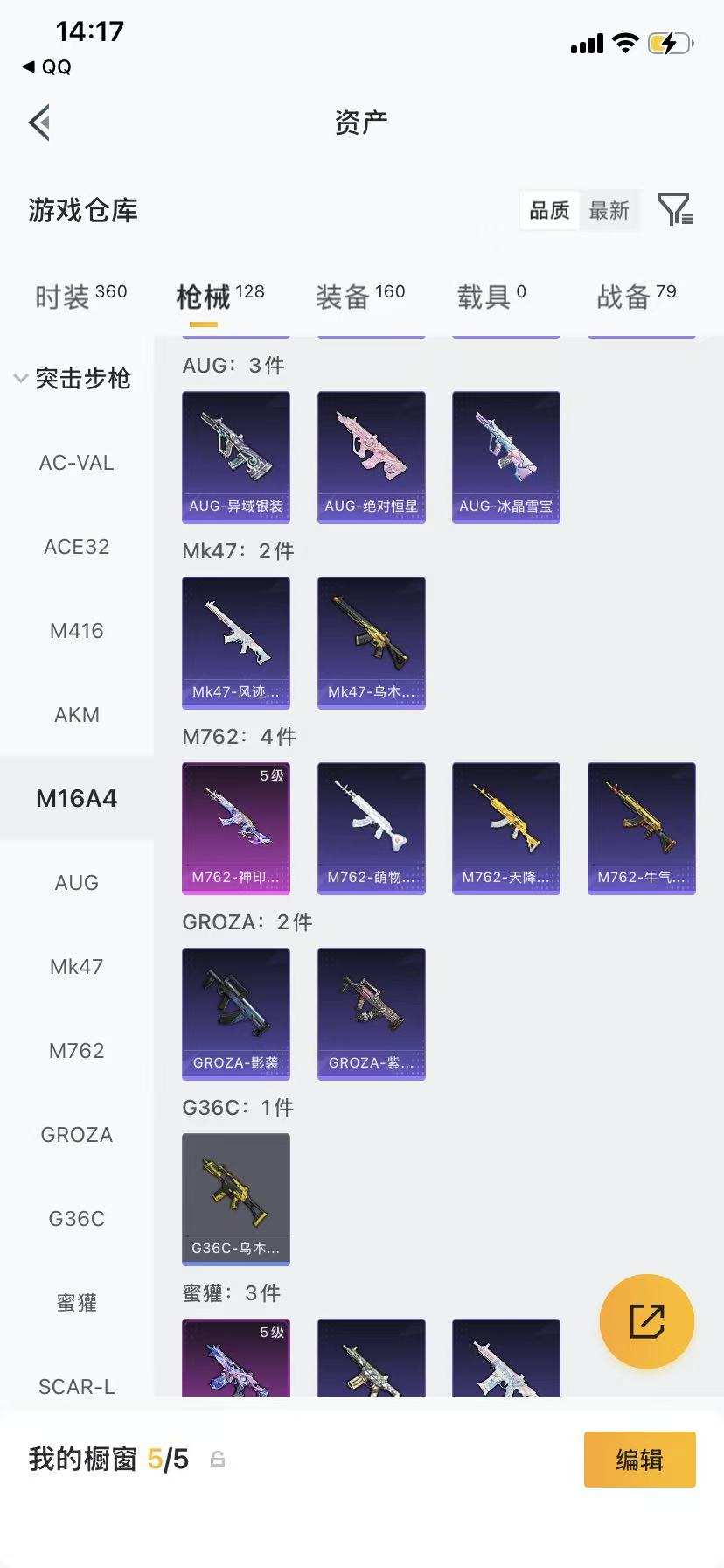724x1568 pixels.
Task: Go back using the top-left arrow
Action: click(x=39, y=122)
